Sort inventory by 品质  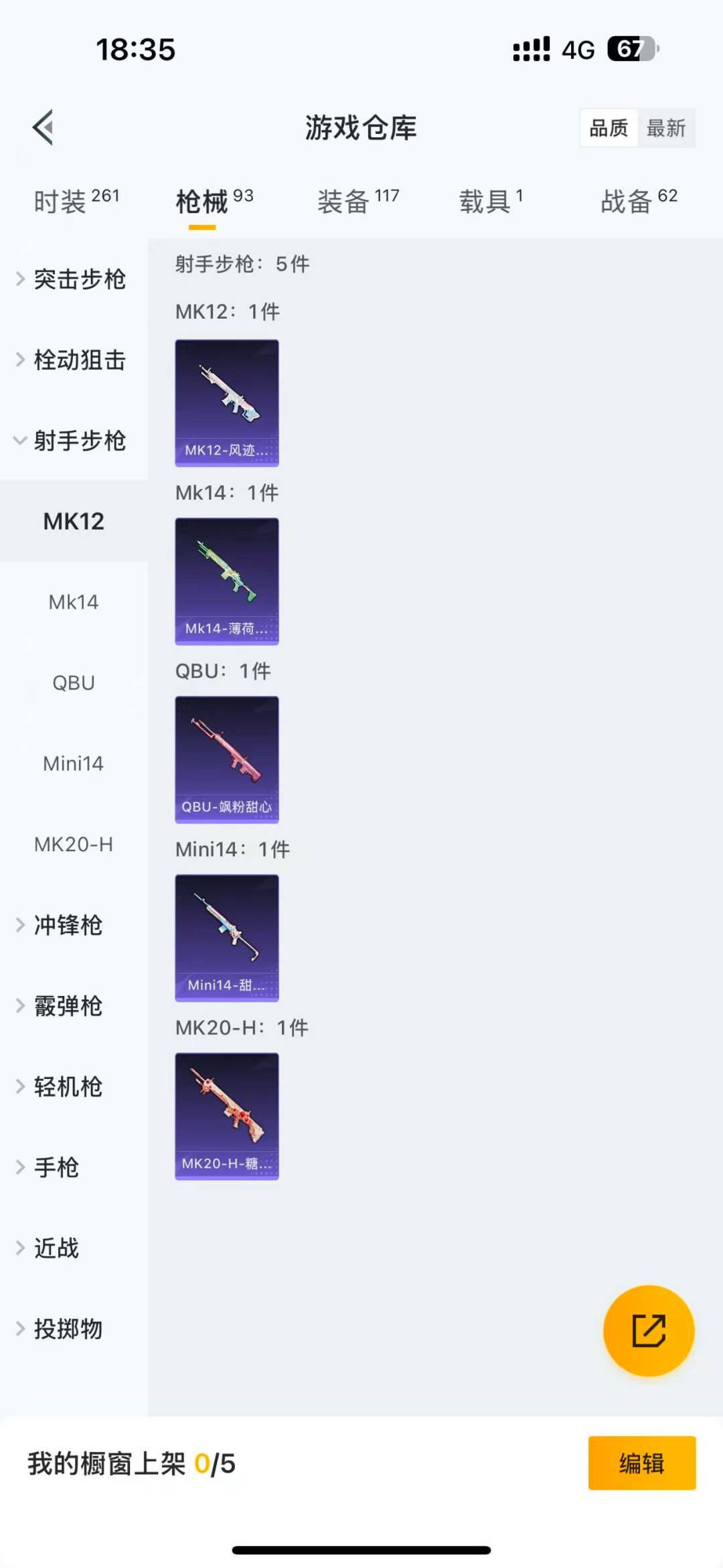pos(608,127)
